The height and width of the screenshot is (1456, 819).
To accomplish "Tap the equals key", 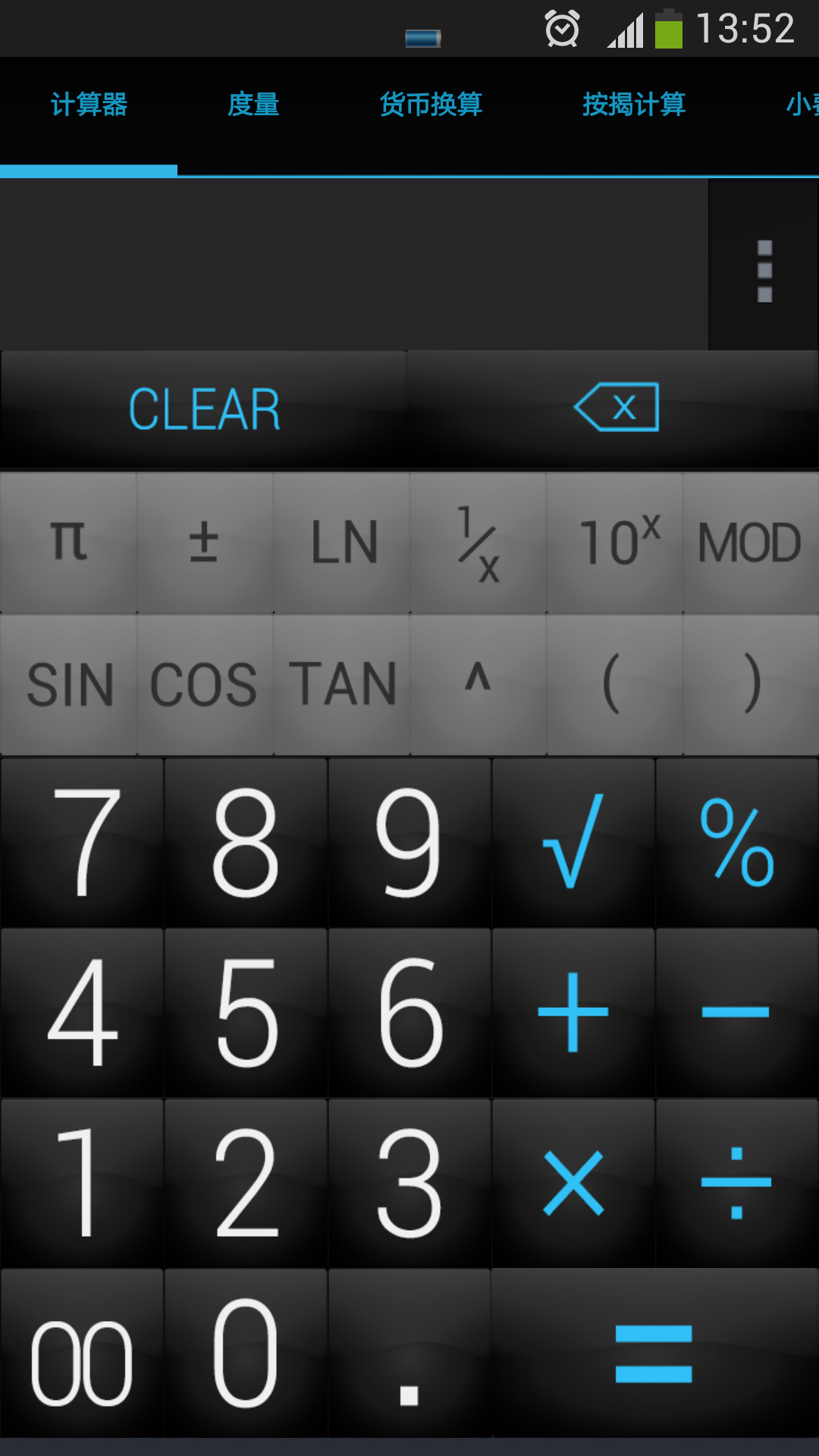I will click(654, 1354).
